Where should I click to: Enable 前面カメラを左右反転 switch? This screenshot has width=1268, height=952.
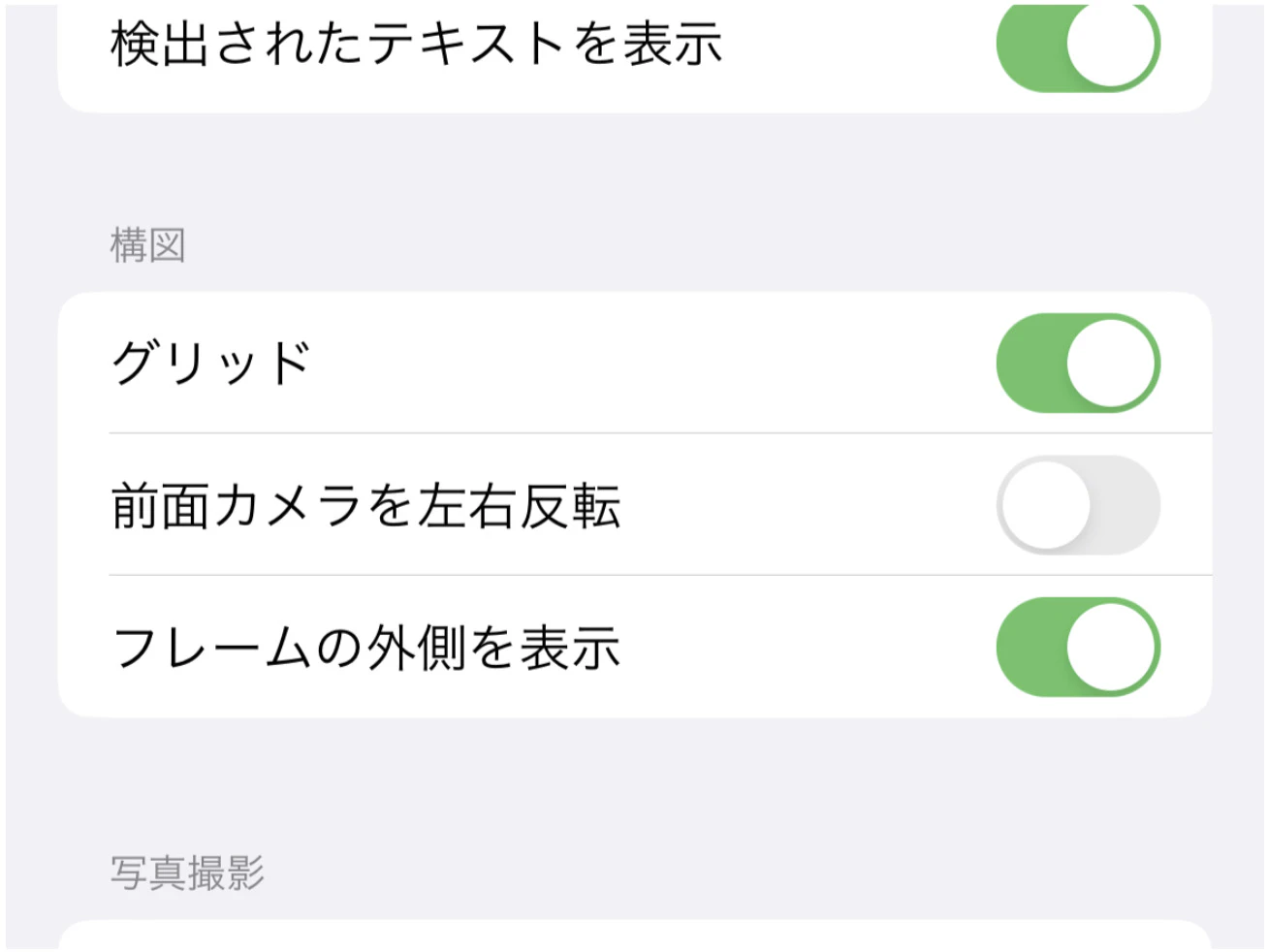tap(1077, 505)
